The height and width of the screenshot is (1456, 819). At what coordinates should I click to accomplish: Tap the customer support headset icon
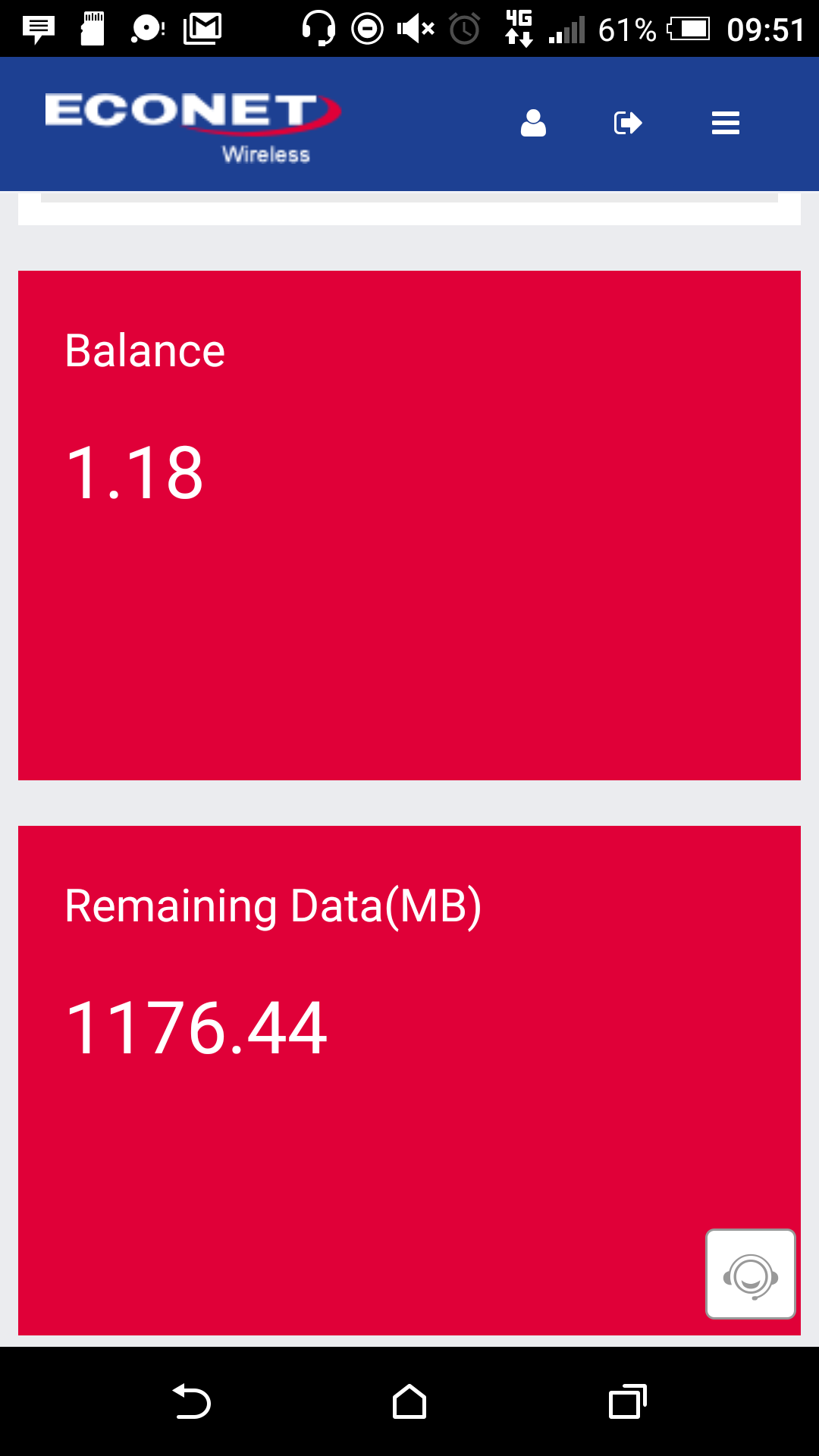click(750, 1274)
